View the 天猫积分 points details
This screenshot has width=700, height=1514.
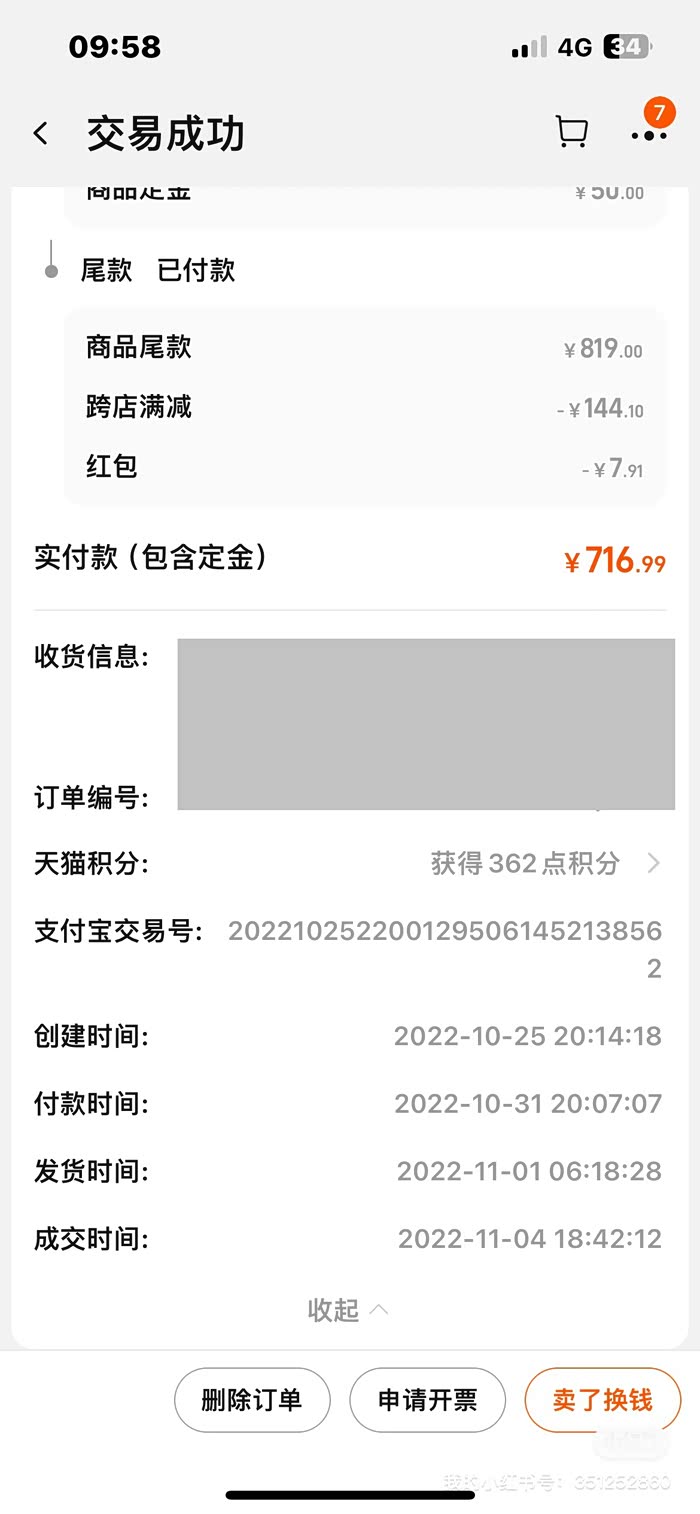coord(545,863)
